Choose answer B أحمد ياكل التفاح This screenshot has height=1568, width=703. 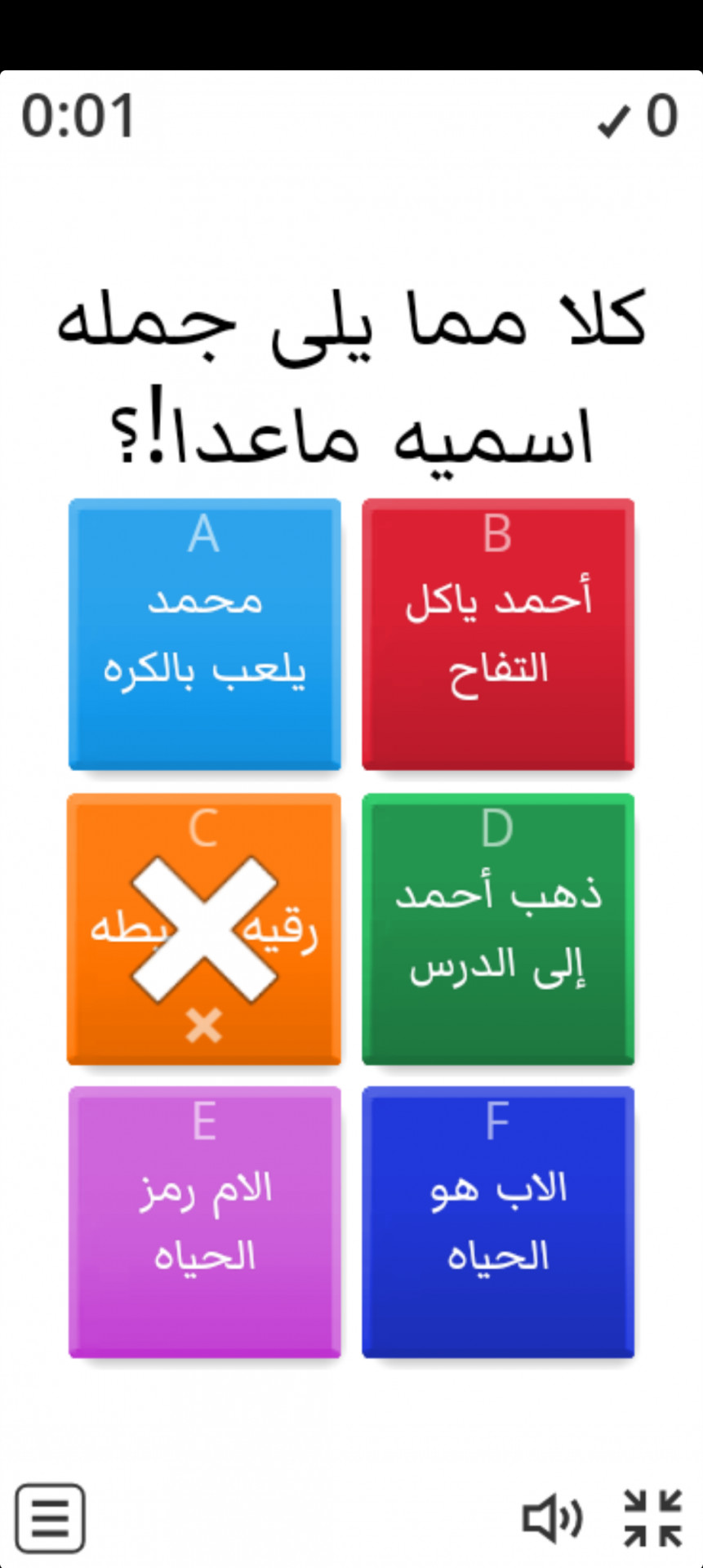point(498,634)
